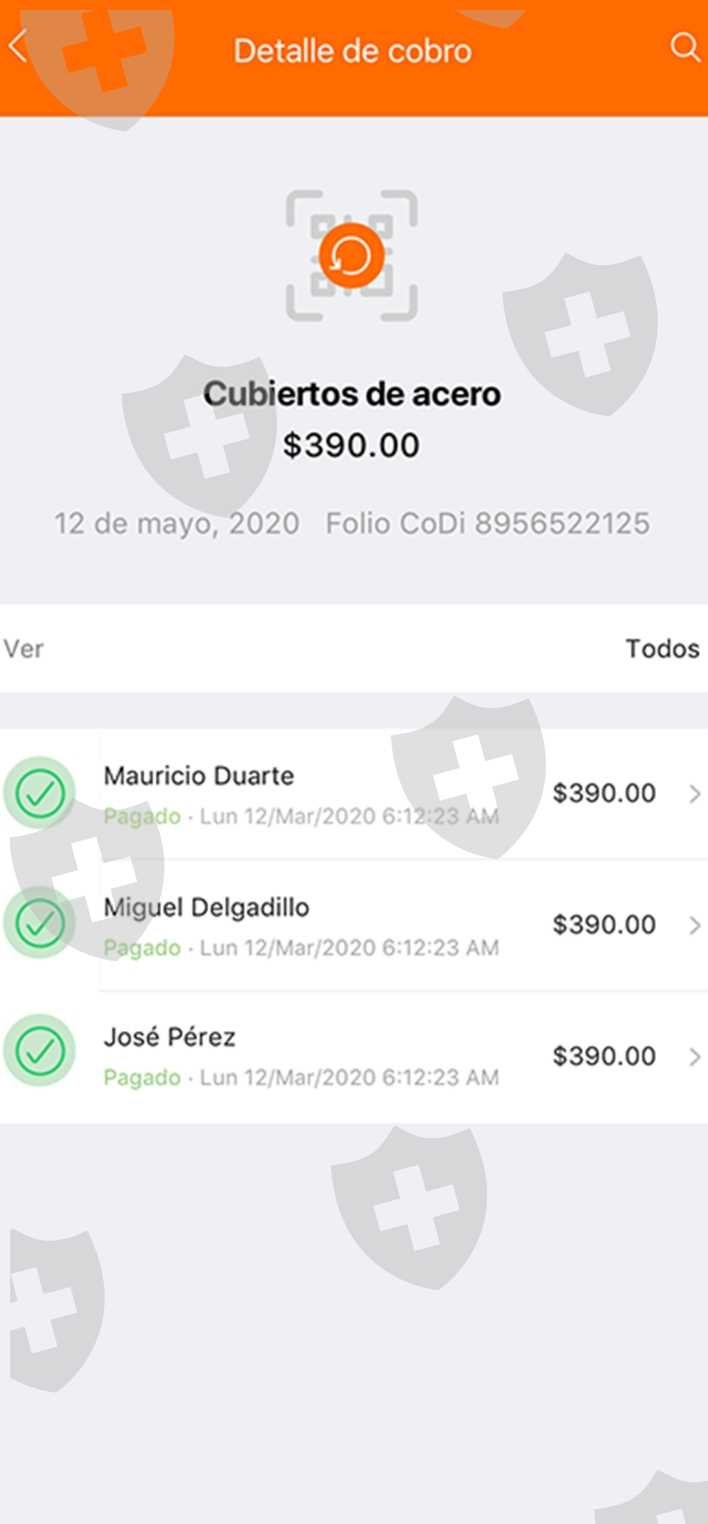708x1524 pixels.
Task: Change the Ver filter from Todos
Action: pyautogui.click(x=661, y=649)
